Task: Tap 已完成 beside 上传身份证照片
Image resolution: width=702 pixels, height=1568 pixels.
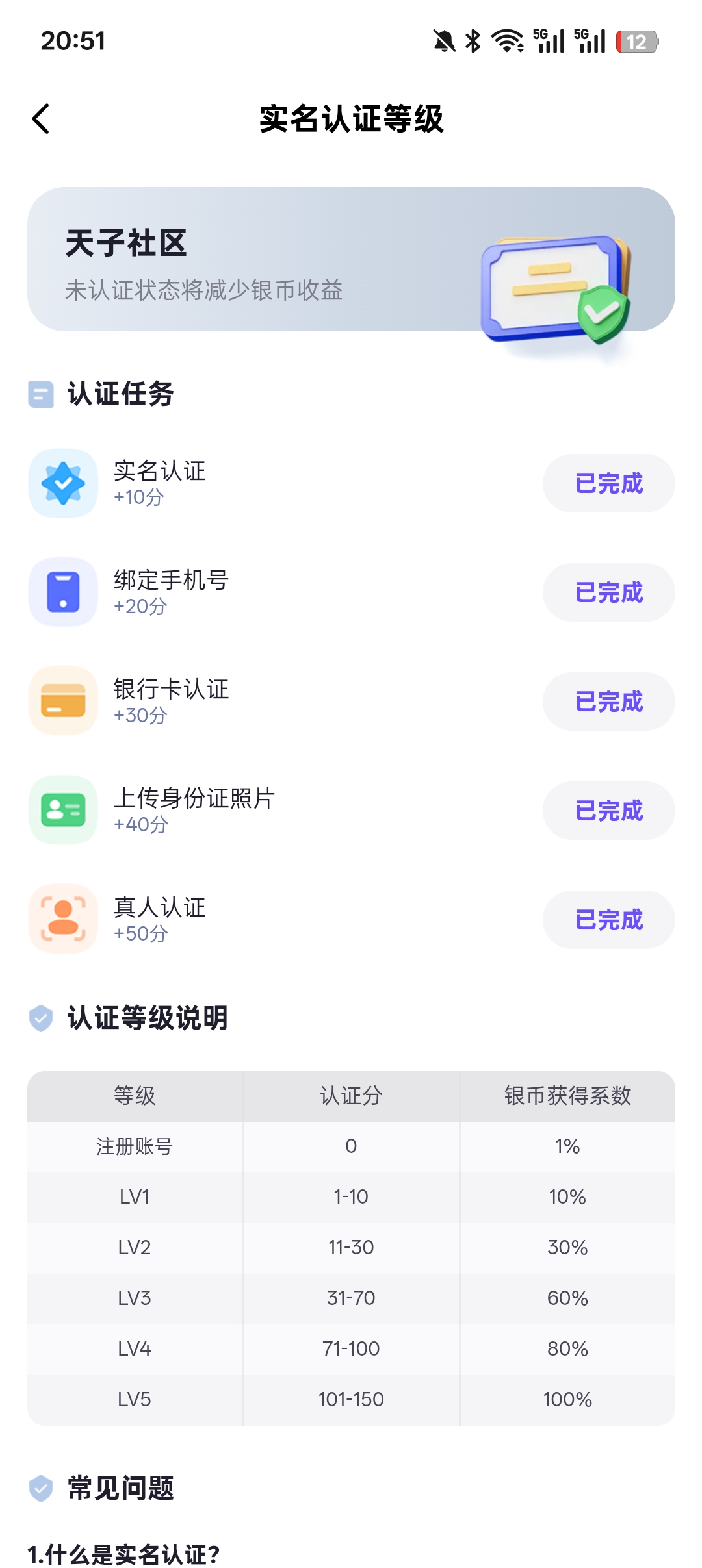Action: [608, 811]
